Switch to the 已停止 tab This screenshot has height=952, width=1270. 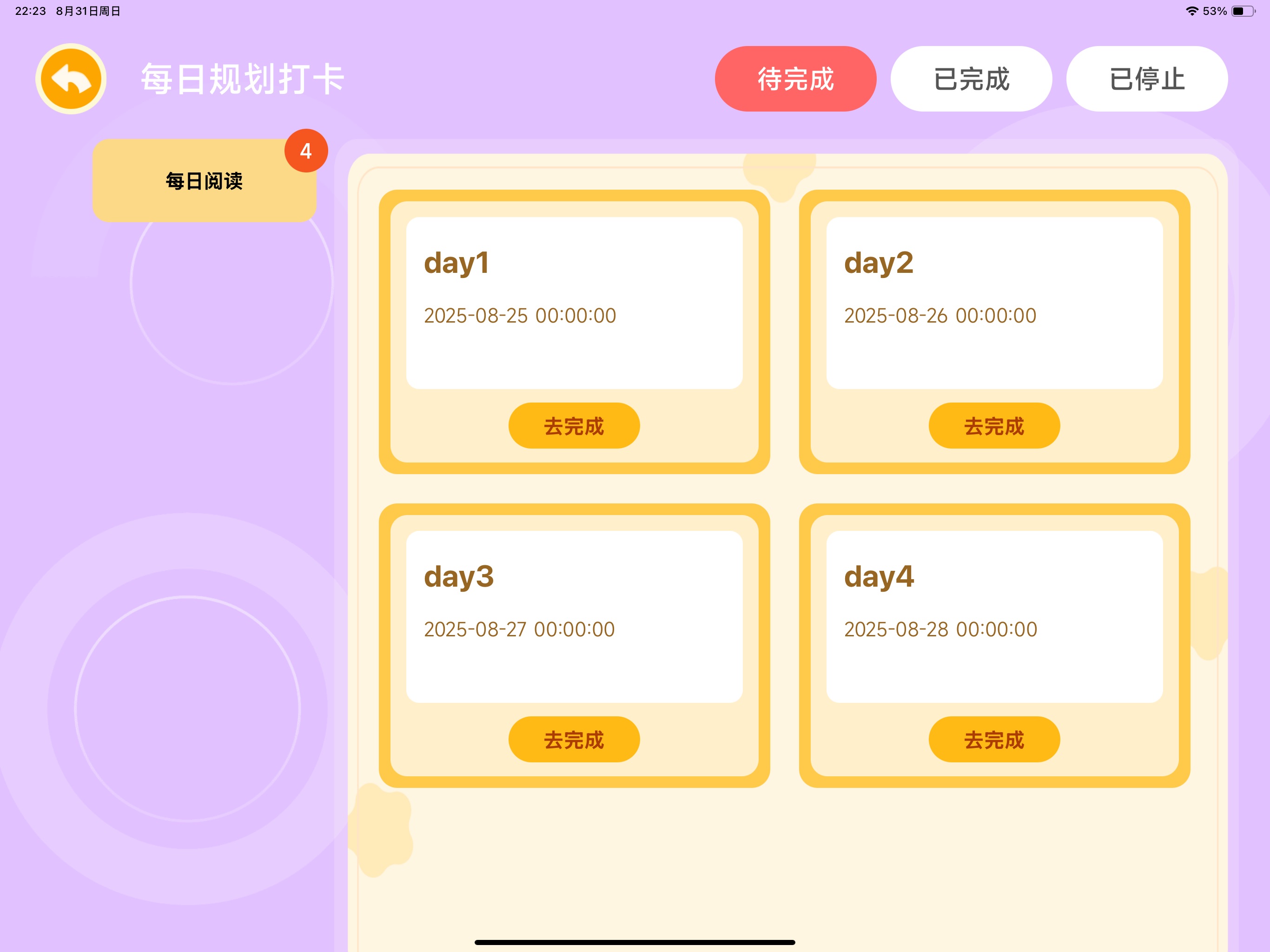click(x=1146, y=79)
